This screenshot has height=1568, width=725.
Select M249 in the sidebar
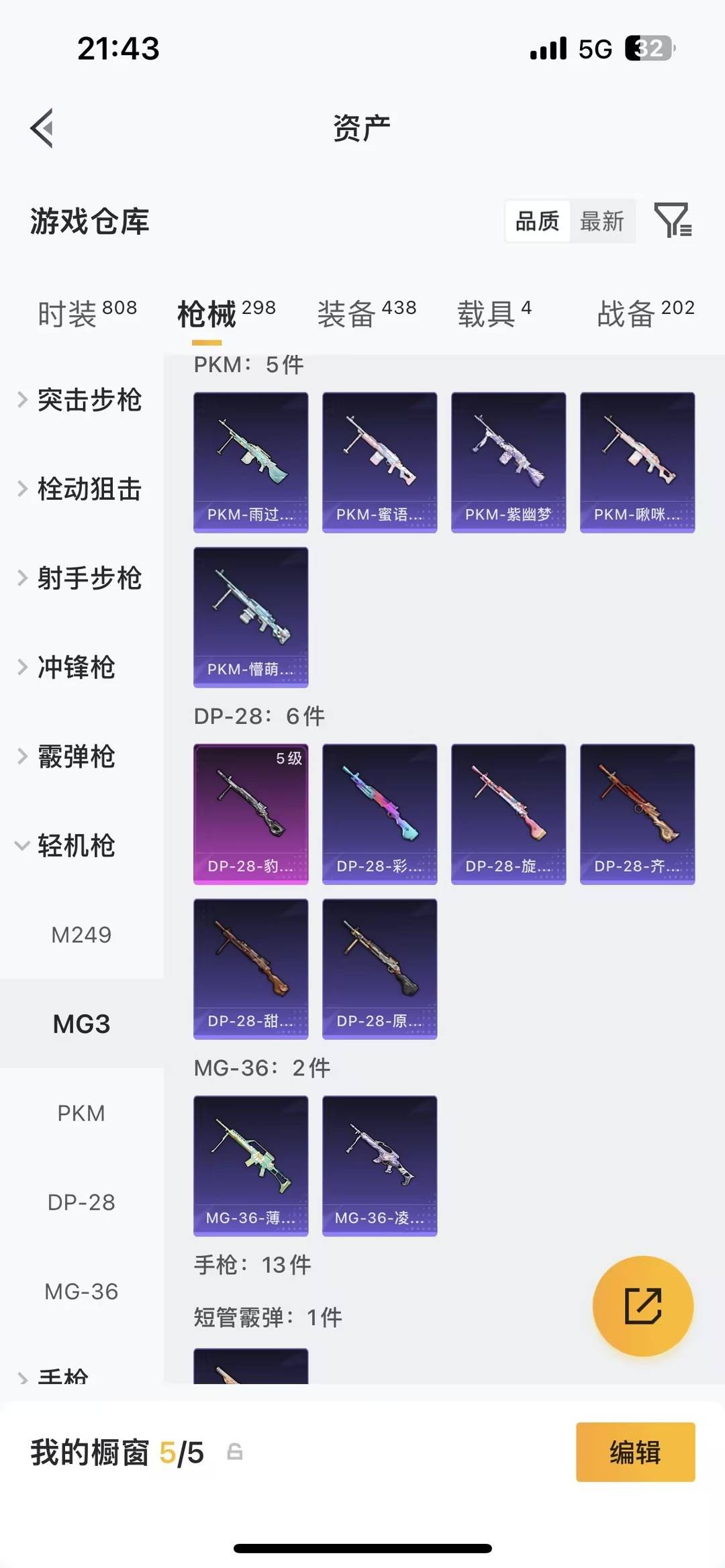[82, 935]
